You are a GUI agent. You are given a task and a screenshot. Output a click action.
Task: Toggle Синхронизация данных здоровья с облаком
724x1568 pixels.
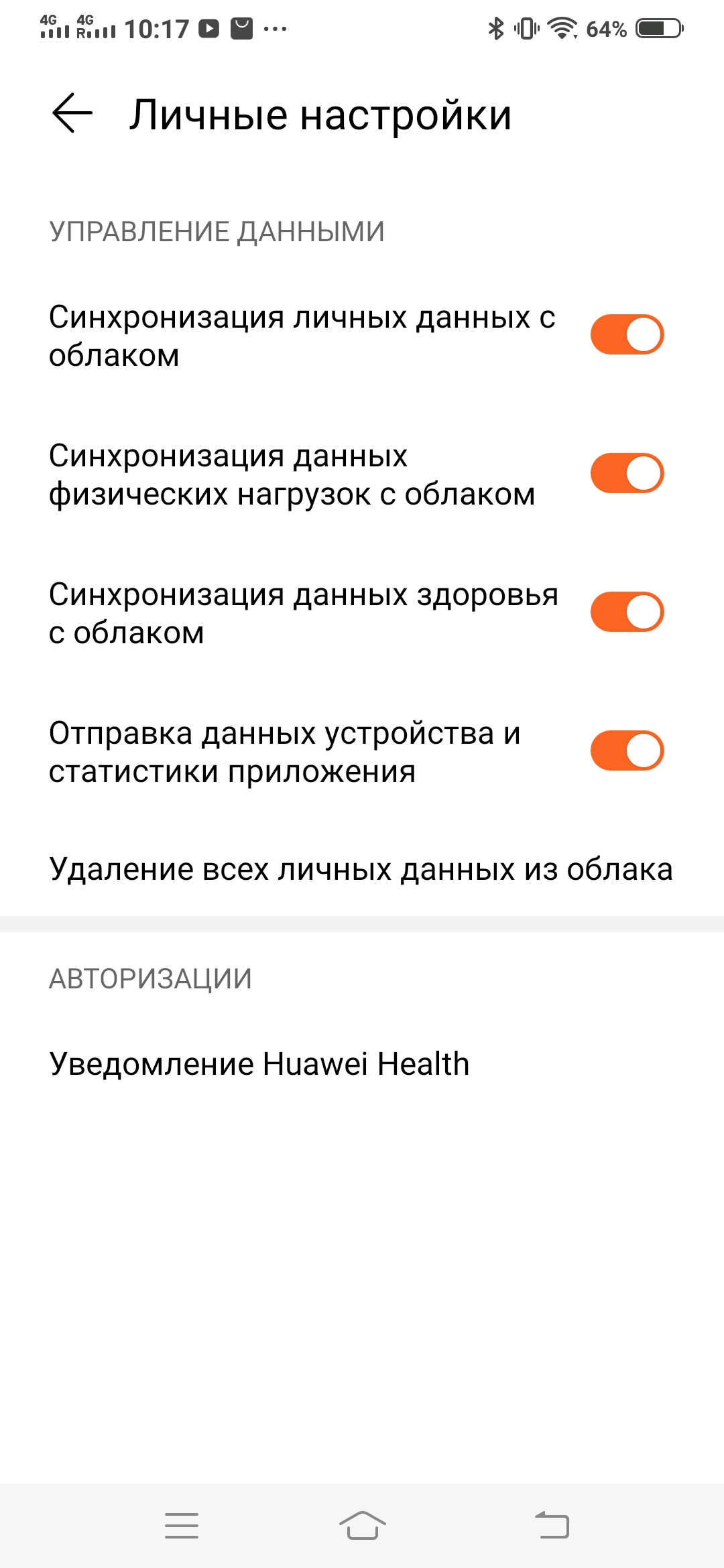[627, 612]
